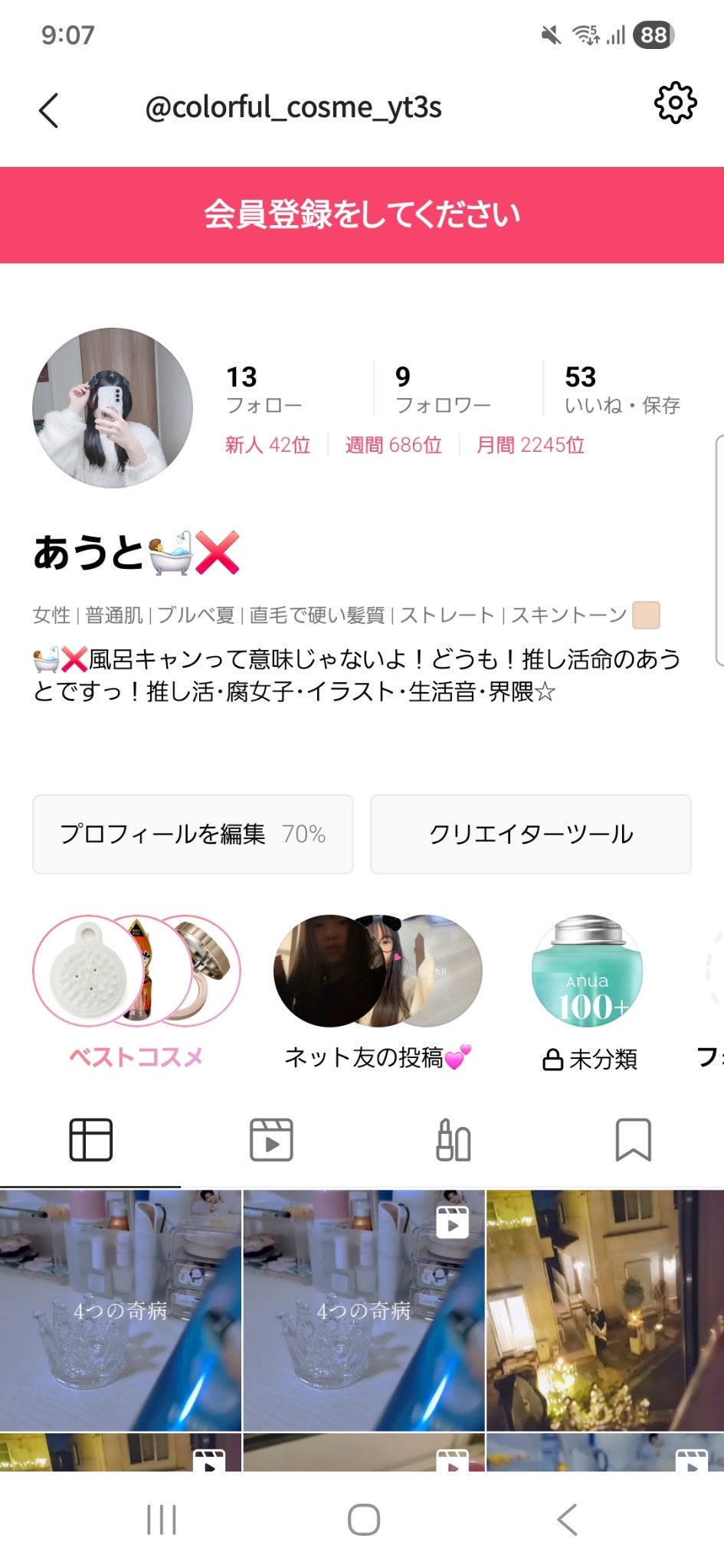
Task: Open the profile picture
Action: 113,408
